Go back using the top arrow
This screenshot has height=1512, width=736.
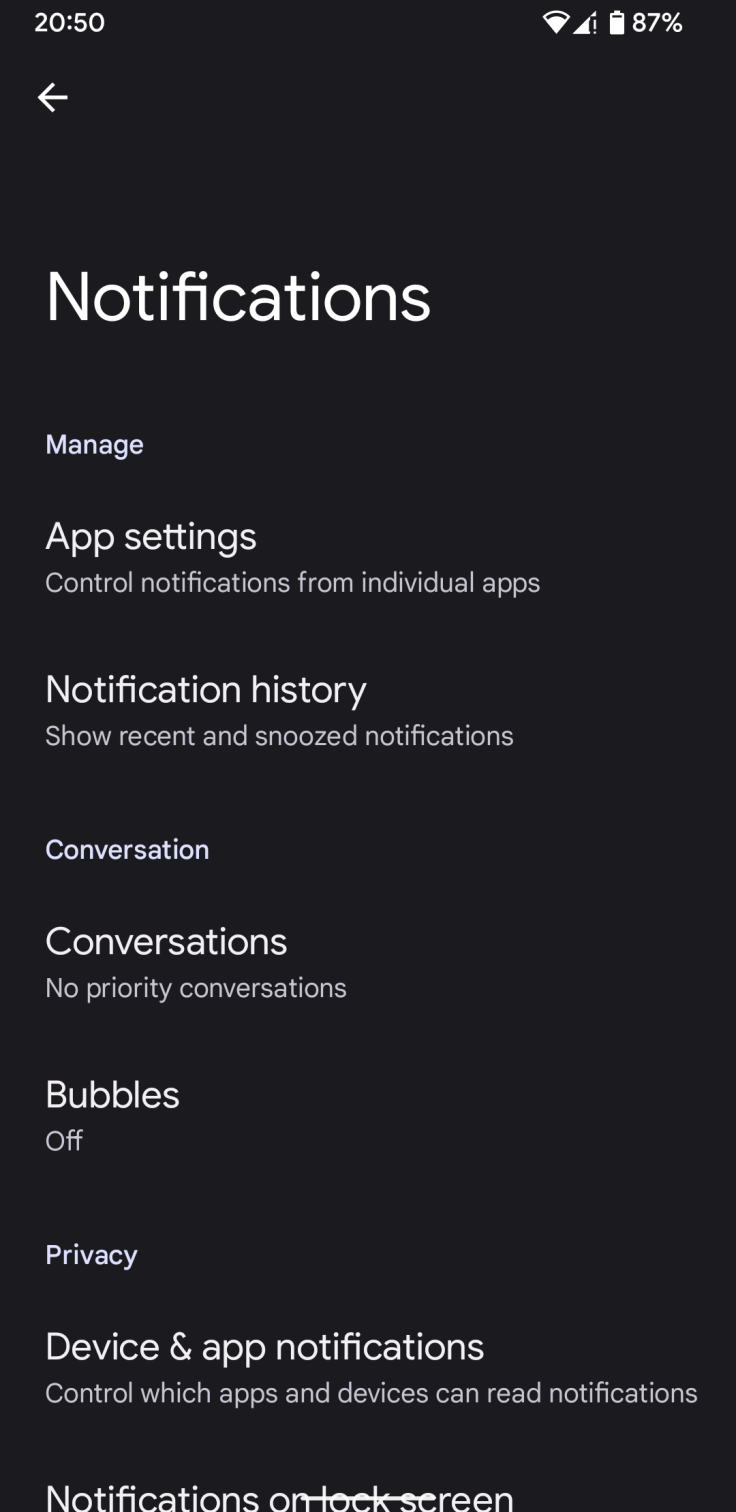tap(53, 97)
